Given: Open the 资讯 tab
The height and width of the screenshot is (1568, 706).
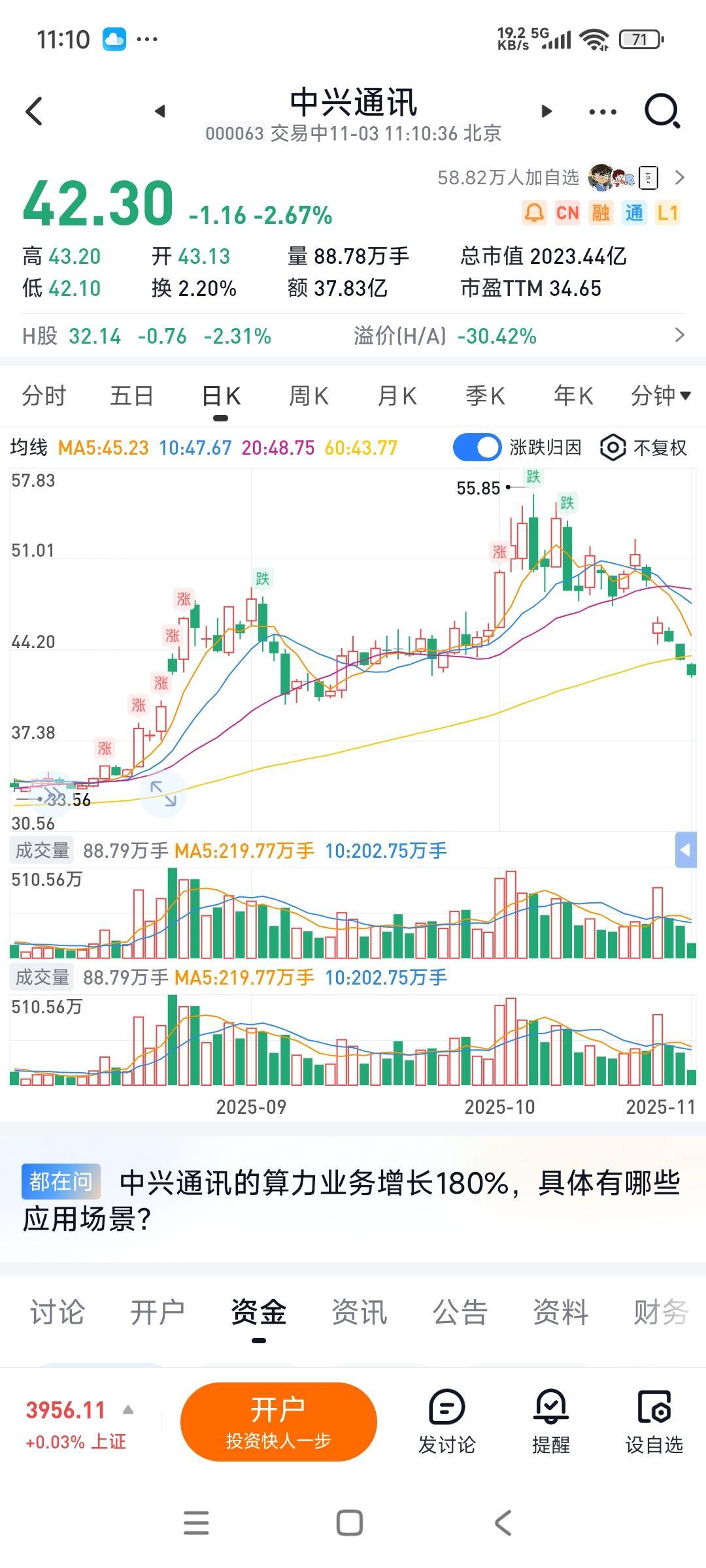Looking at the screenshot, I should (x=359, y=1311).
